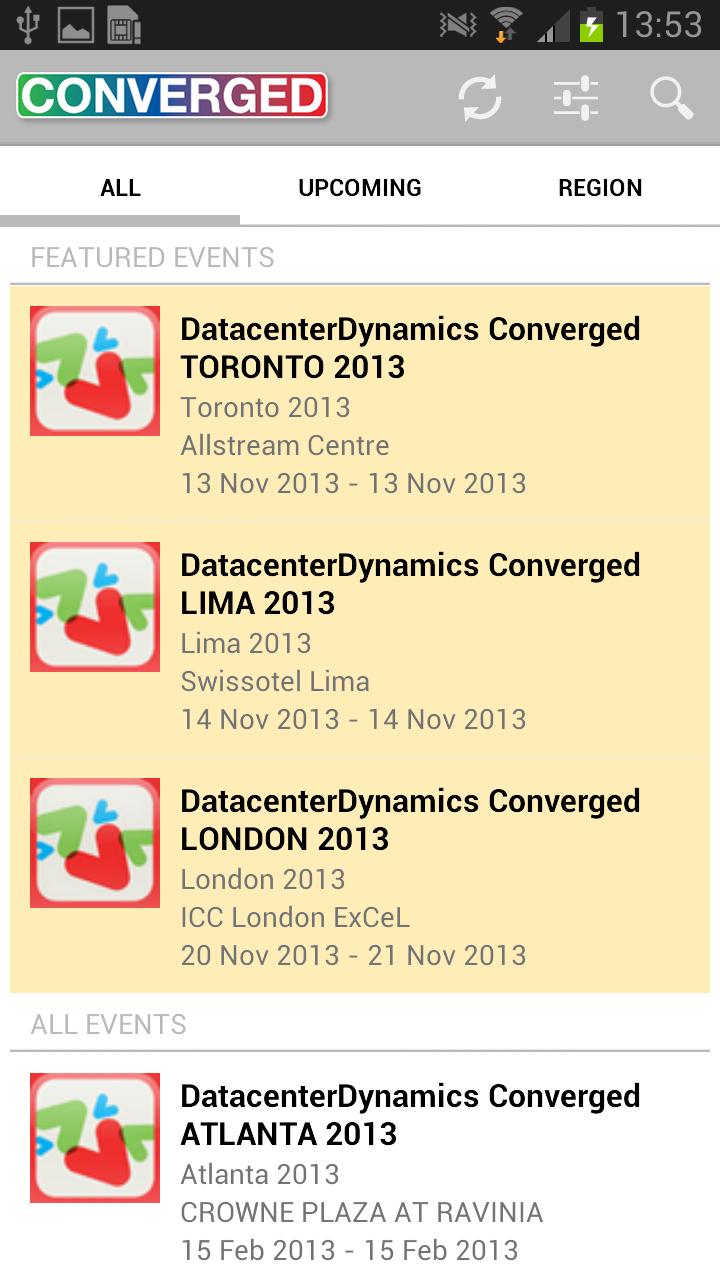Image resolution: width=720 pixels, height=1280 pixels.
Task: Refresh the events list
Action: click(x=480, y=97)
